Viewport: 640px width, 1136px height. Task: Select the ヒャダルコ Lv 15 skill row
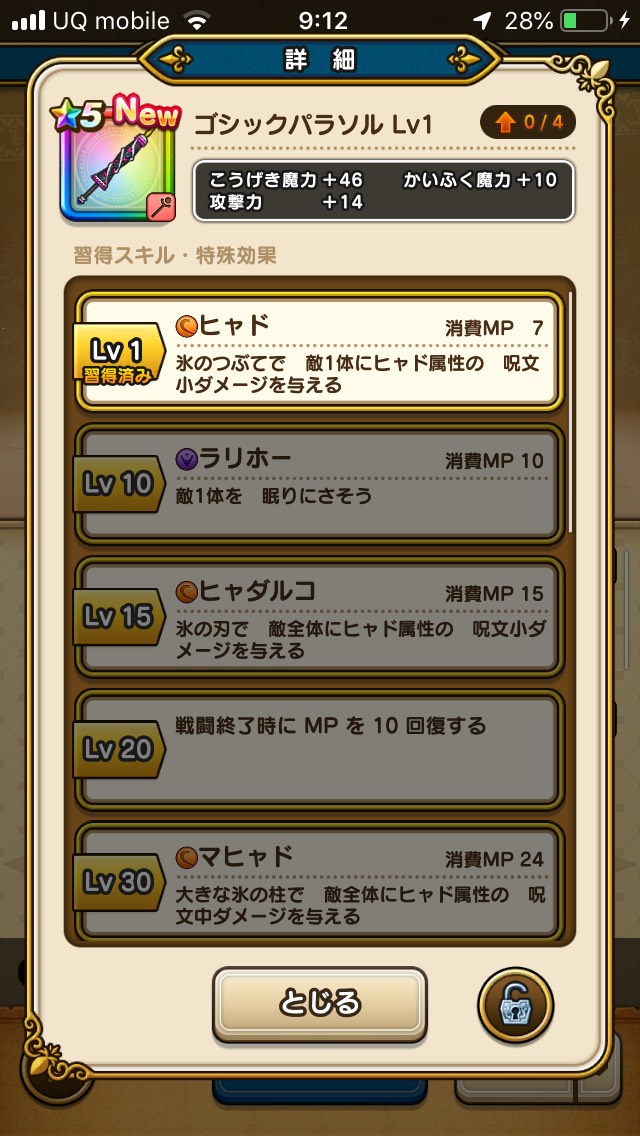[x=320, y=616]
